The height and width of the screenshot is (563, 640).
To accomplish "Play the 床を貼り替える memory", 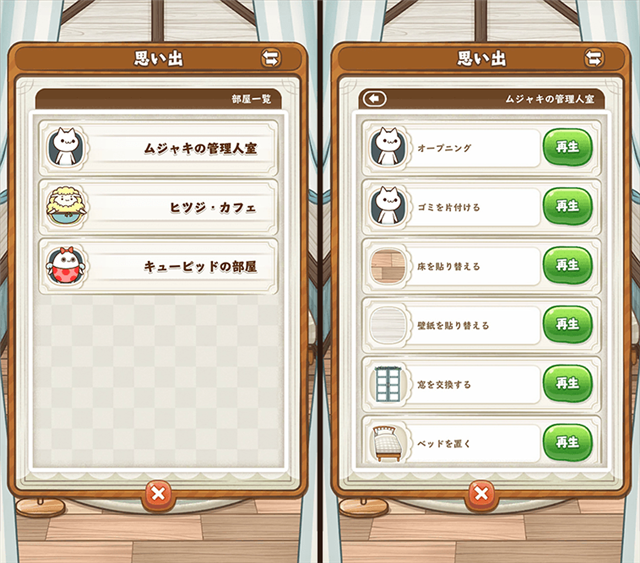I will click(x=567, y=265).
